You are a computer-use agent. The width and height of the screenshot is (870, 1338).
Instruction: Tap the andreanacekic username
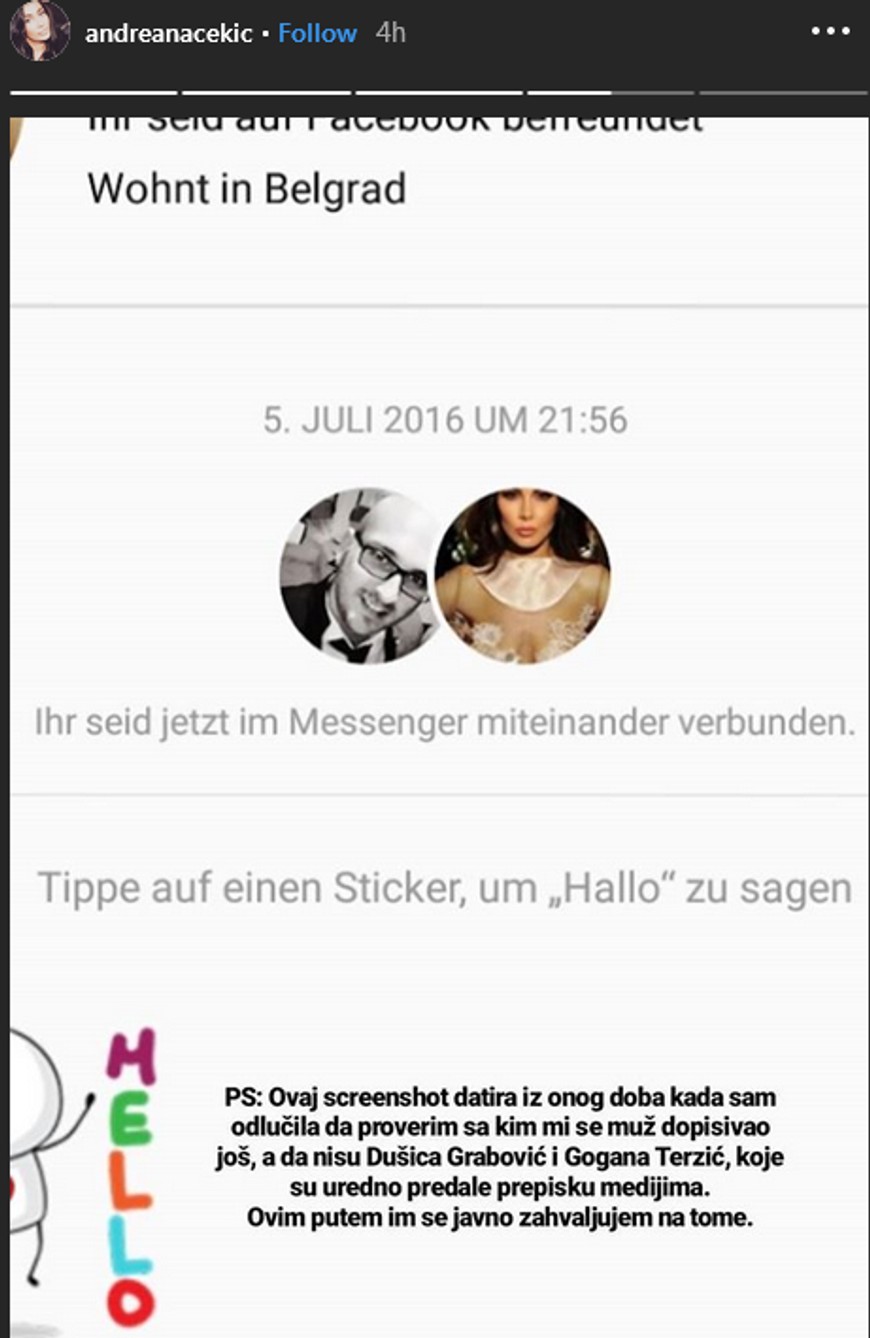click(x=168, y=33)
